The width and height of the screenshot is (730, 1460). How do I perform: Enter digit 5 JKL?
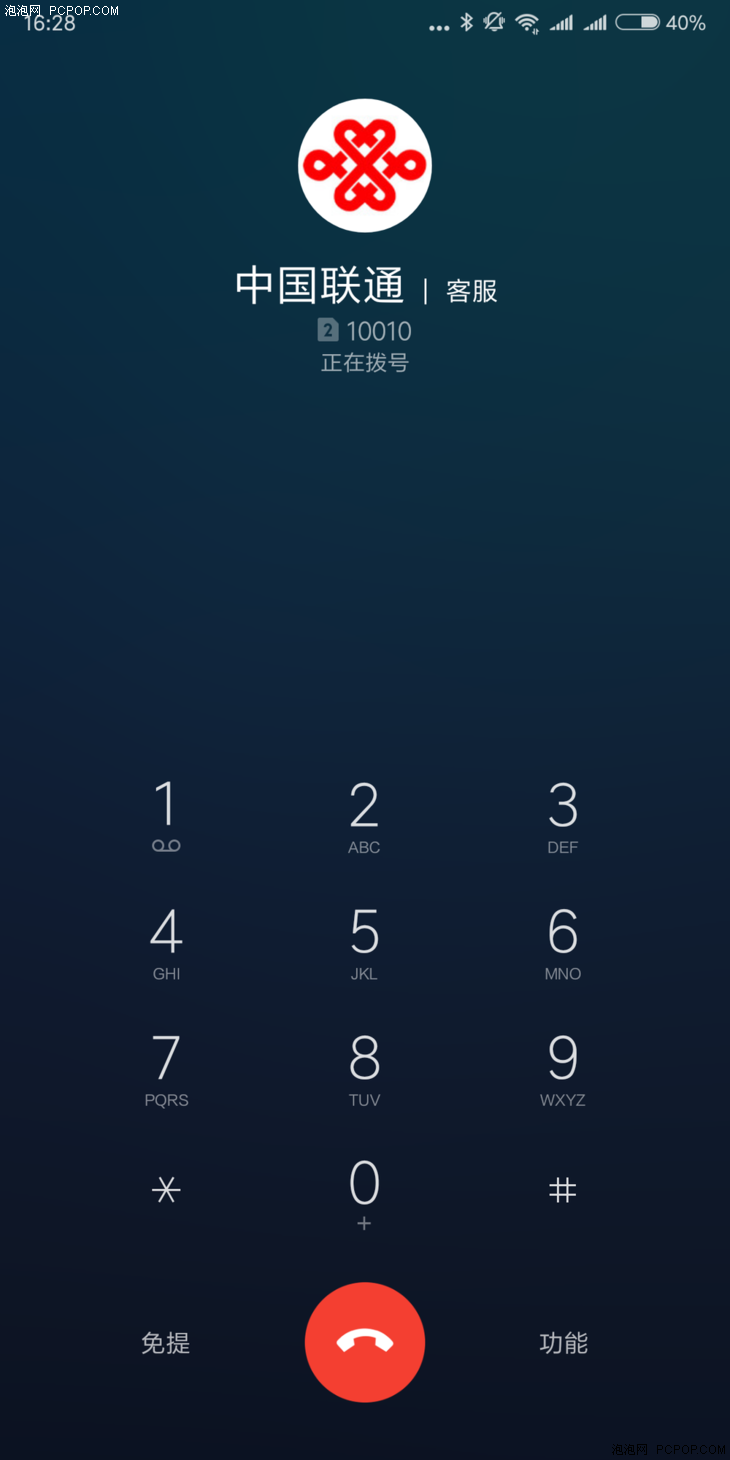pos(364,942)
